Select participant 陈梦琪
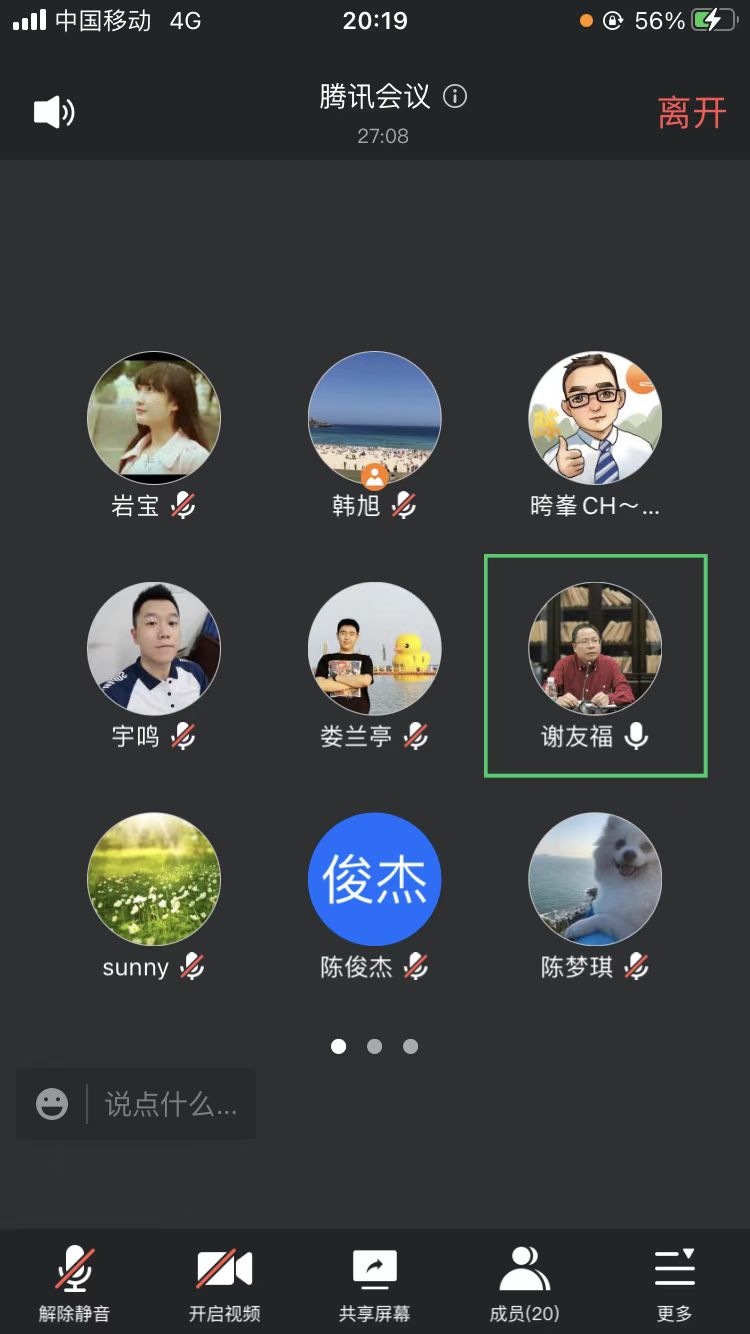The width and height of the screenshot is (750, 1334). point(595,879)
